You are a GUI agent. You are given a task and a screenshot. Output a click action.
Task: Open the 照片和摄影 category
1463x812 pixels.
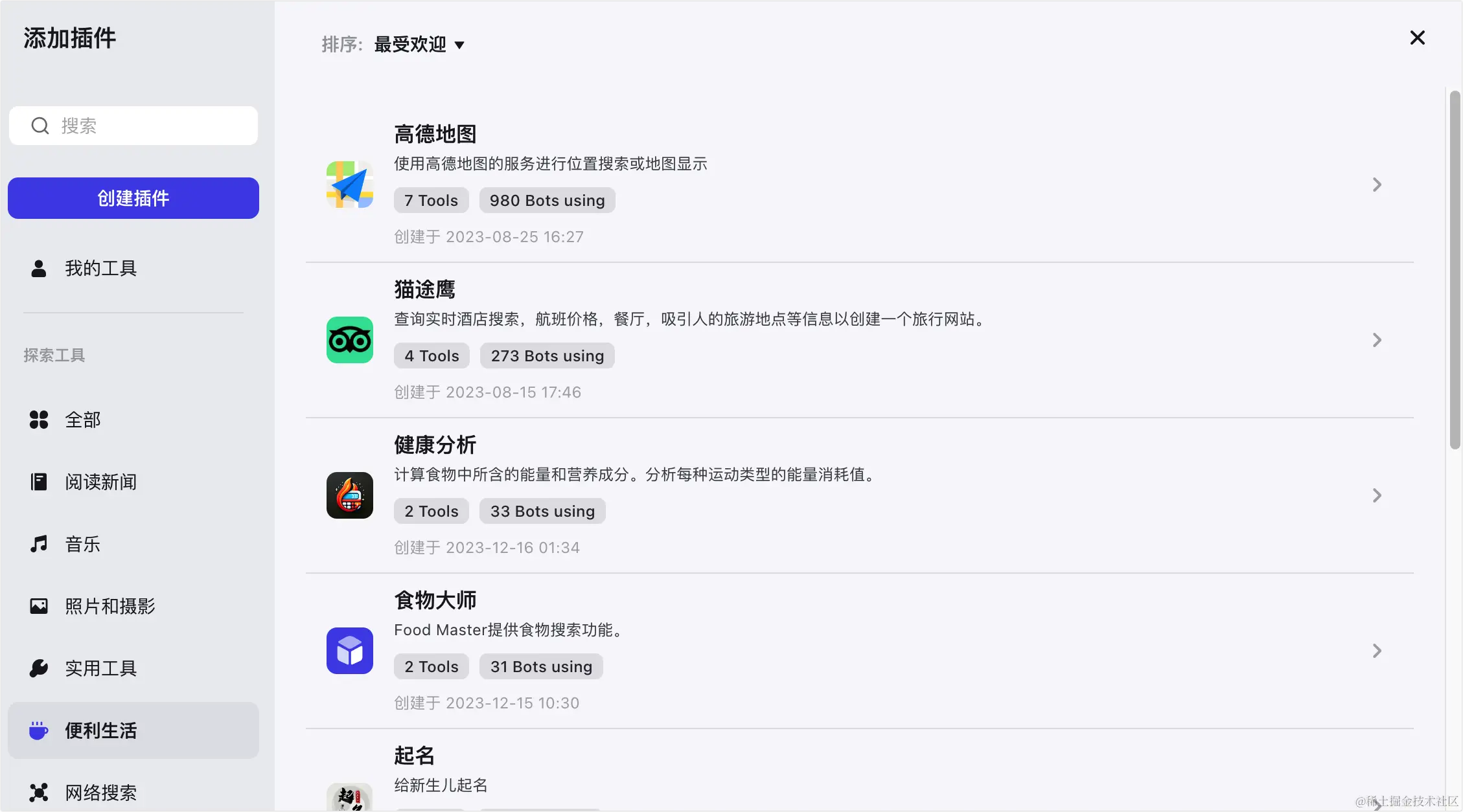click(x=109, y=606)
